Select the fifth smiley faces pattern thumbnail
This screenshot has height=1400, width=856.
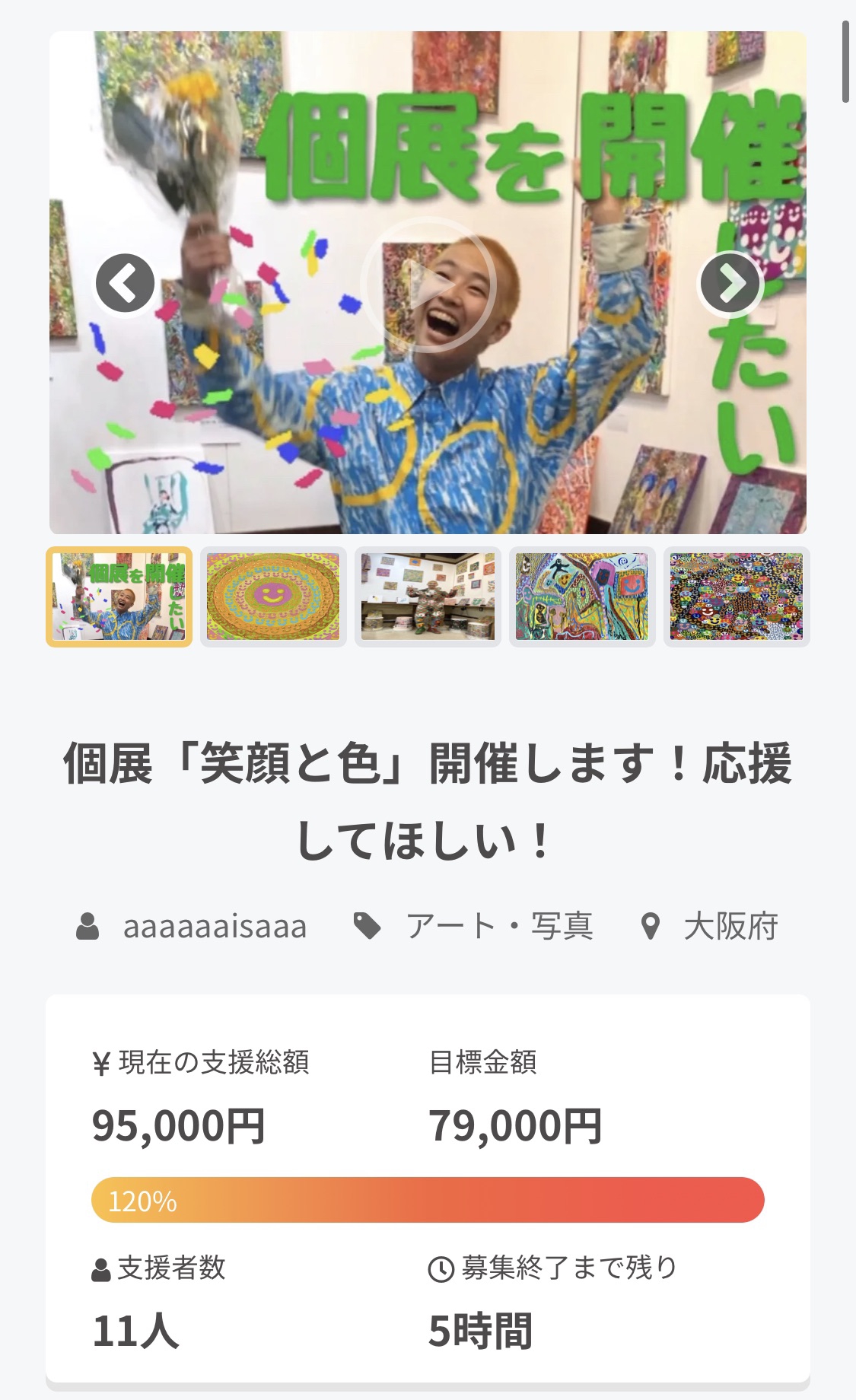click(737, 597)
